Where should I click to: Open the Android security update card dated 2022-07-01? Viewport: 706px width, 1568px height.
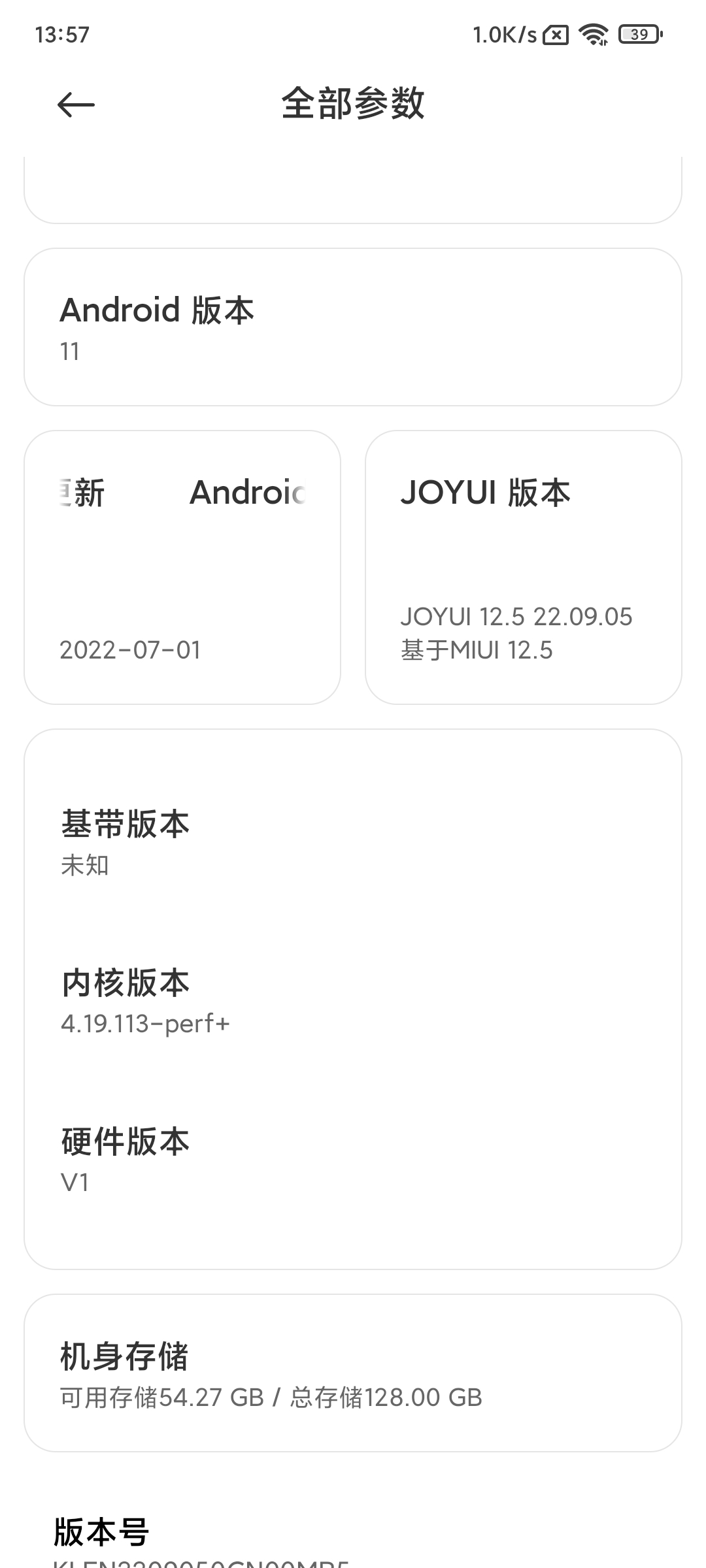point(182,567)
